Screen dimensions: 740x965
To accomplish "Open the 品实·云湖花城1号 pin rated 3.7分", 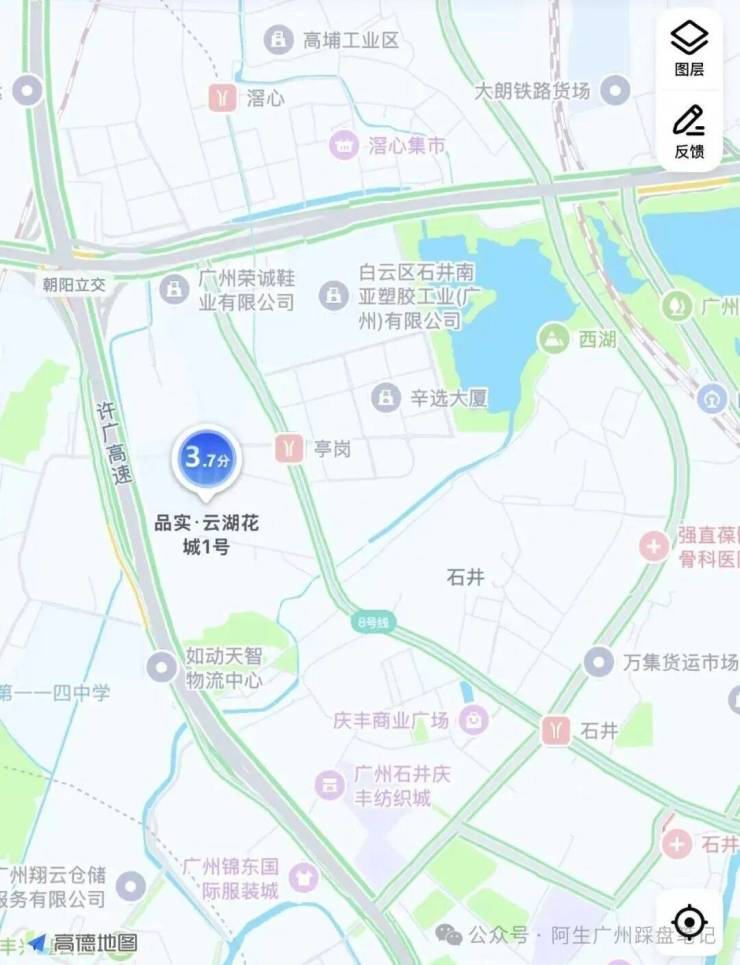I will point(207,460).
